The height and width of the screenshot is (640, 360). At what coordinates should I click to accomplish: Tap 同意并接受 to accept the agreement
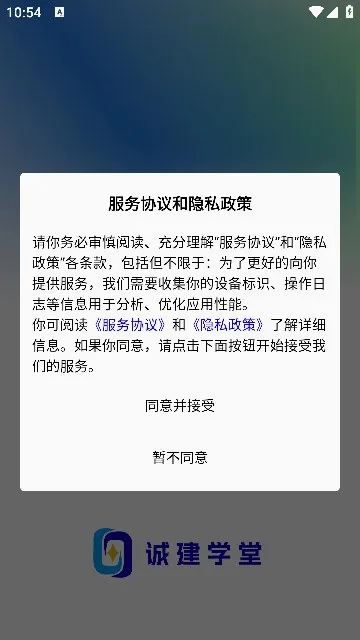[180, 406]
